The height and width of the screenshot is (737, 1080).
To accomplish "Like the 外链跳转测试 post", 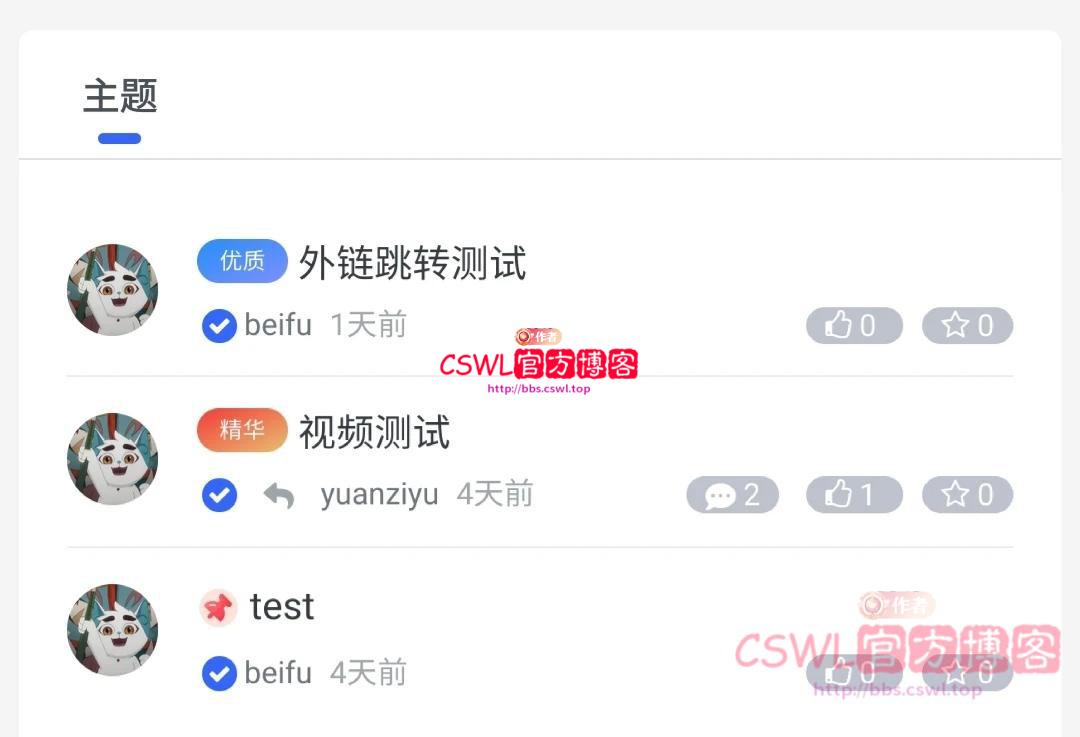I will [x=854, y=326].
